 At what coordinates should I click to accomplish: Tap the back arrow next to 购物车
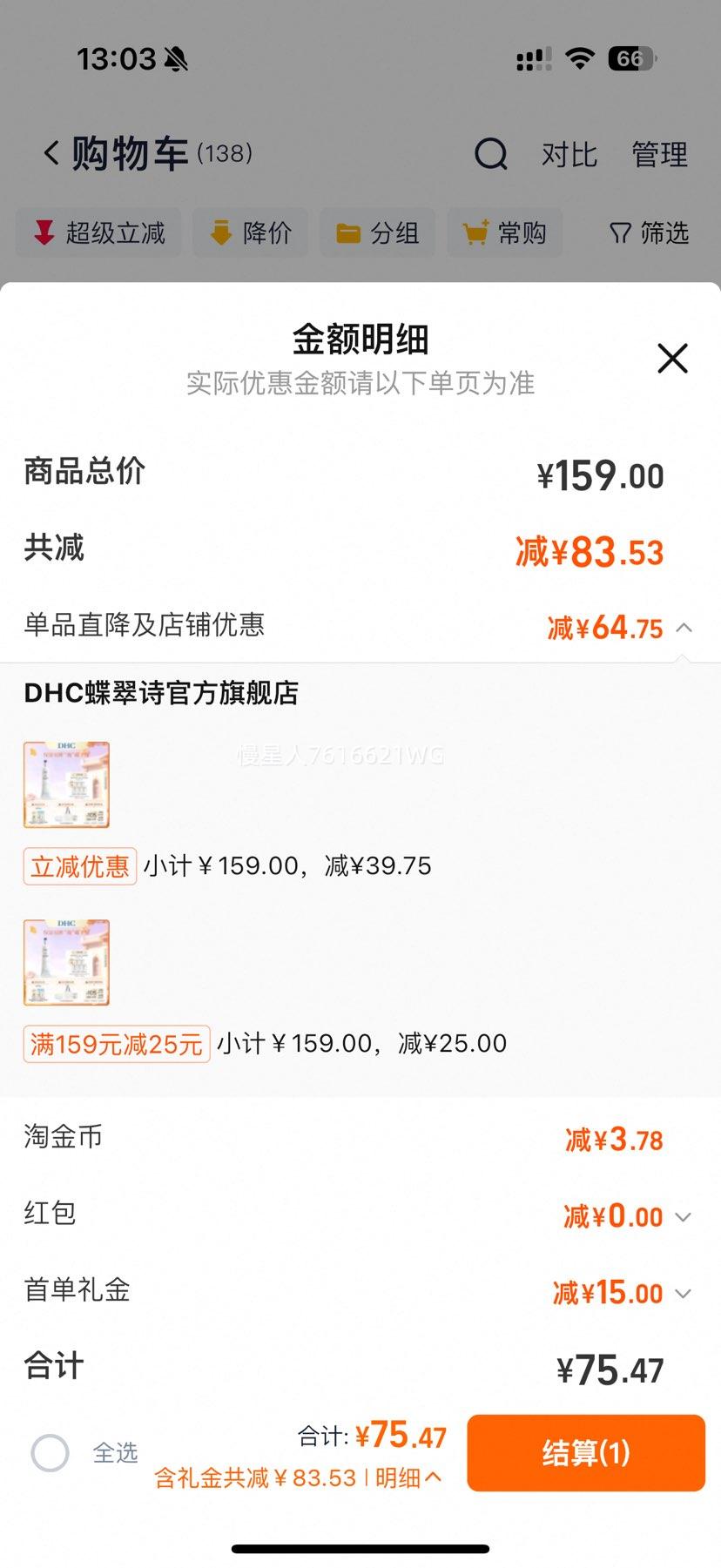click(x=50, y=151)
